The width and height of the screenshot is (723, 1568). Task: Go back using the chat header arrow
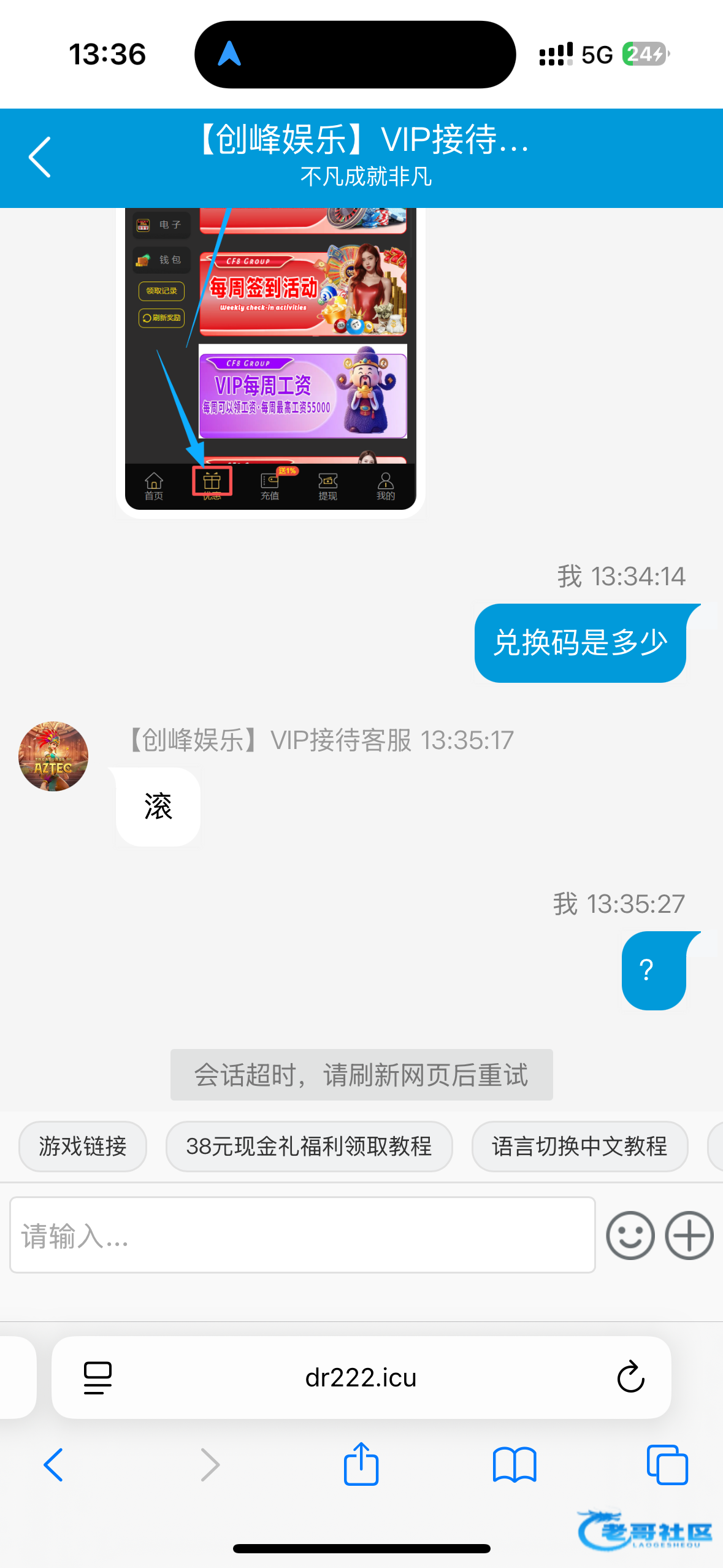[40, 157]
